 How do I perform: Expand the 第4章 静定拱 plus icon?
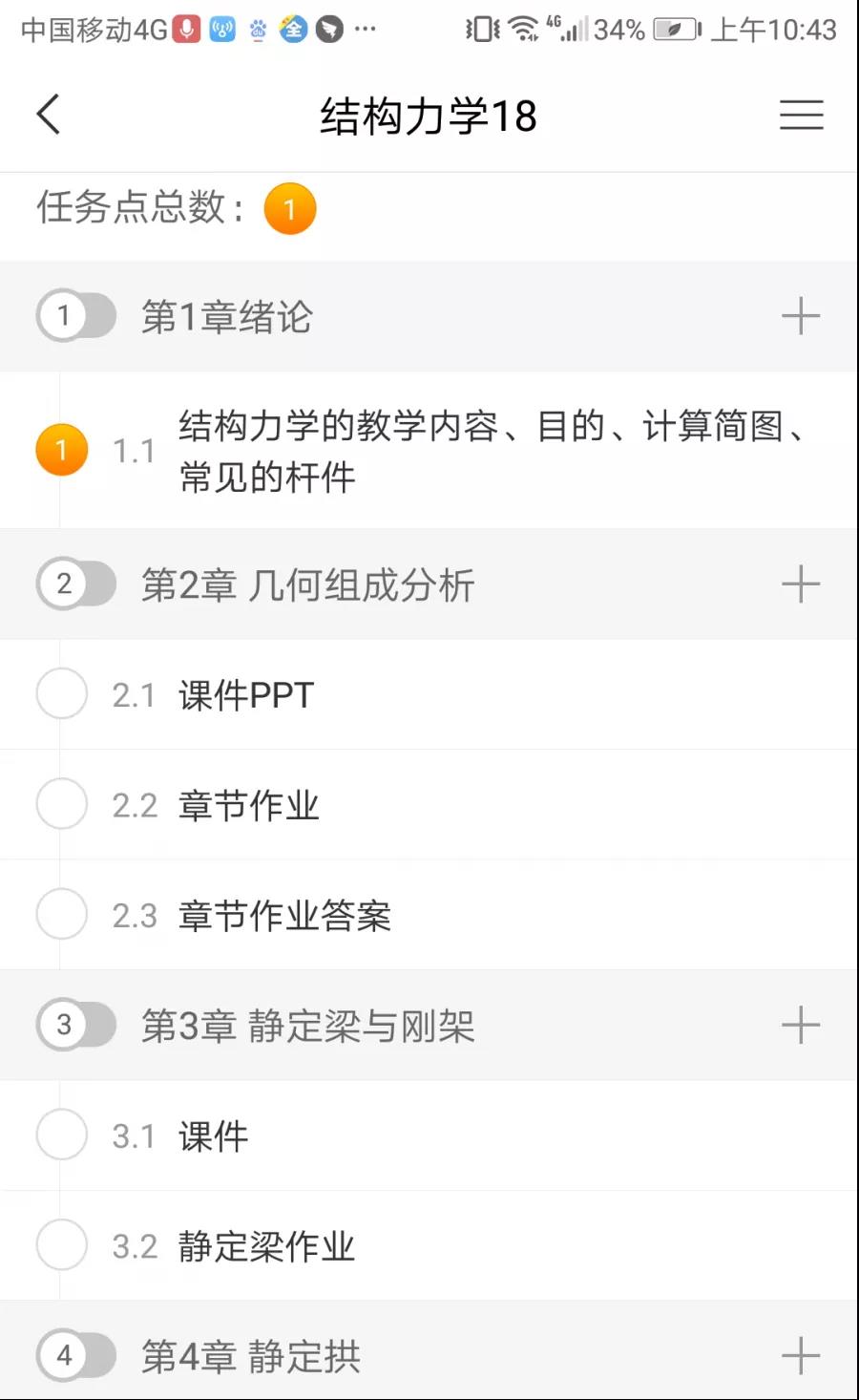pyautogui.click(x=800, y=1356)
